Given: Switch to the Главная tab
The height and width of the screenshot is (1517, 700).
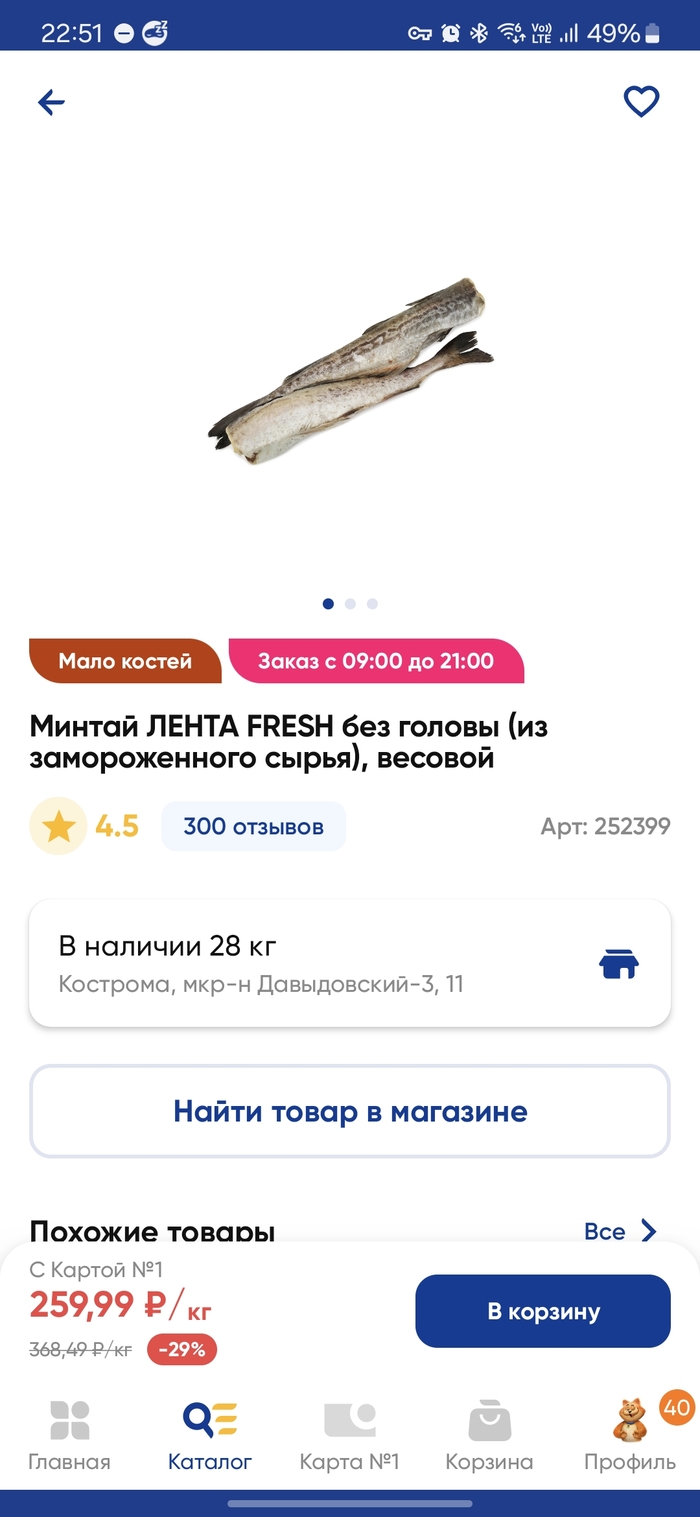Looking at the screenshot, I should [69, 1435].
